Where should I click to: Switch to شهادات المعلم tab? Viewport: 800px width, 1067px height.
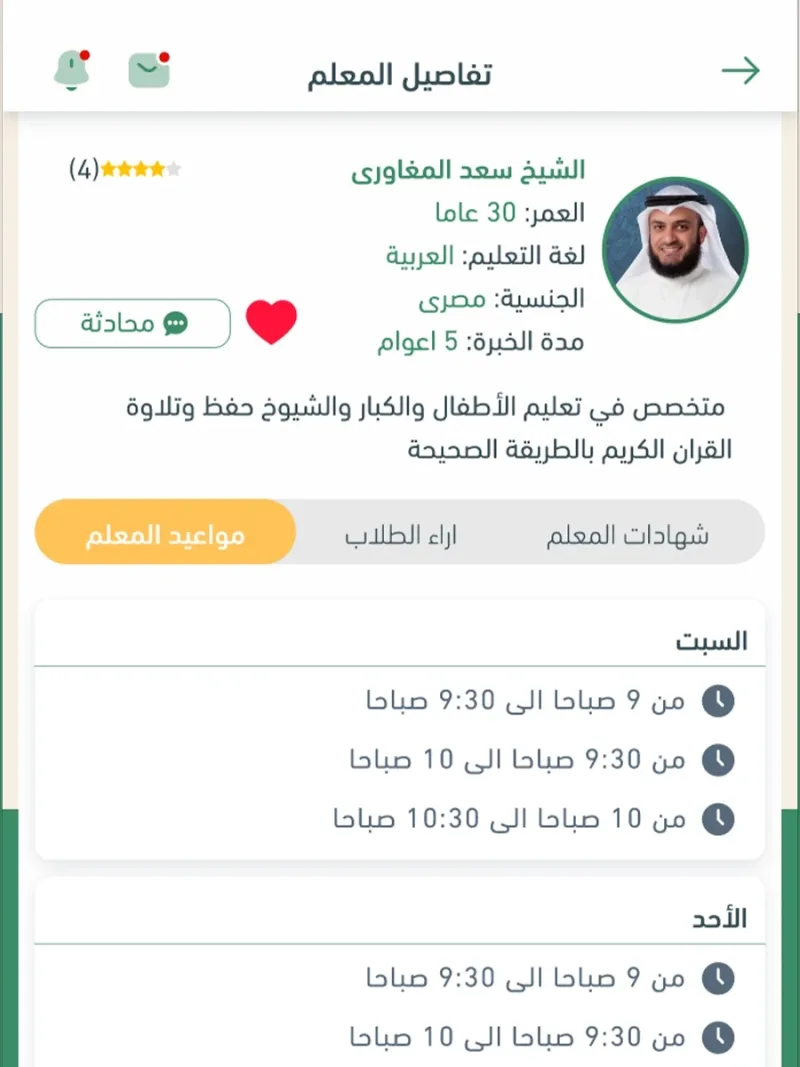tap(627, 536)
